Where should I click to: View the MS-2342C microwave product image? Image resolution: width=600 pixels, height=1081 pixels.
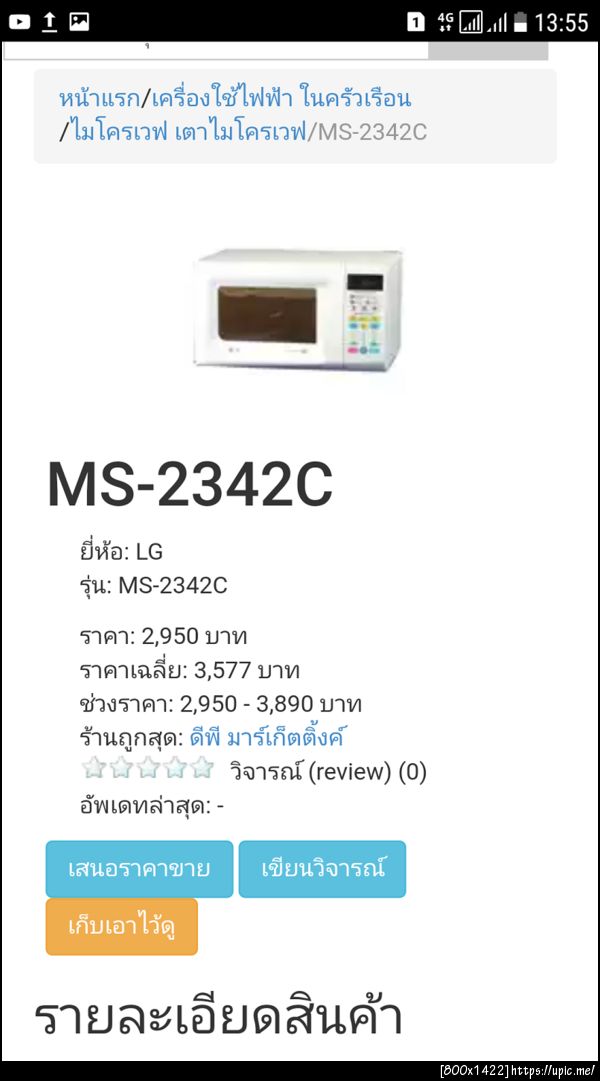(300, 309)
